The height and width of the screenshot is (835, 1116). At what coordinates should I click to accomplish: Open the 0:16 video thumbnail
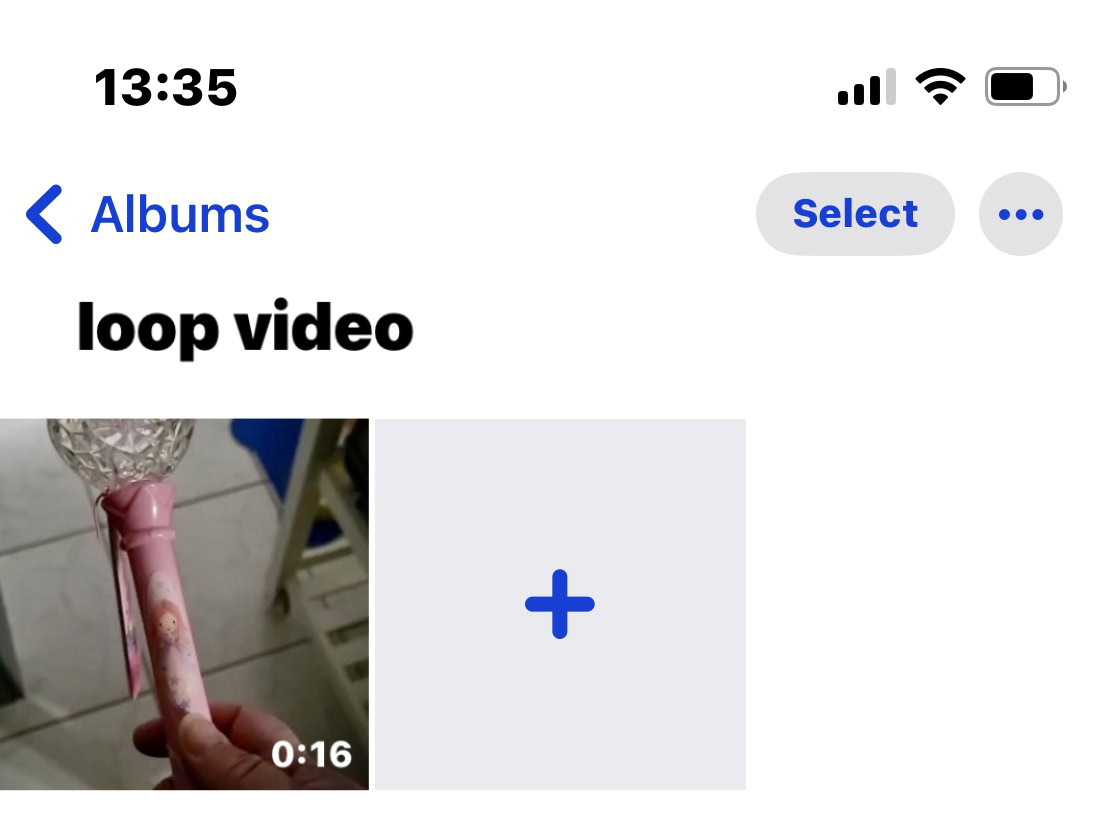184,604
